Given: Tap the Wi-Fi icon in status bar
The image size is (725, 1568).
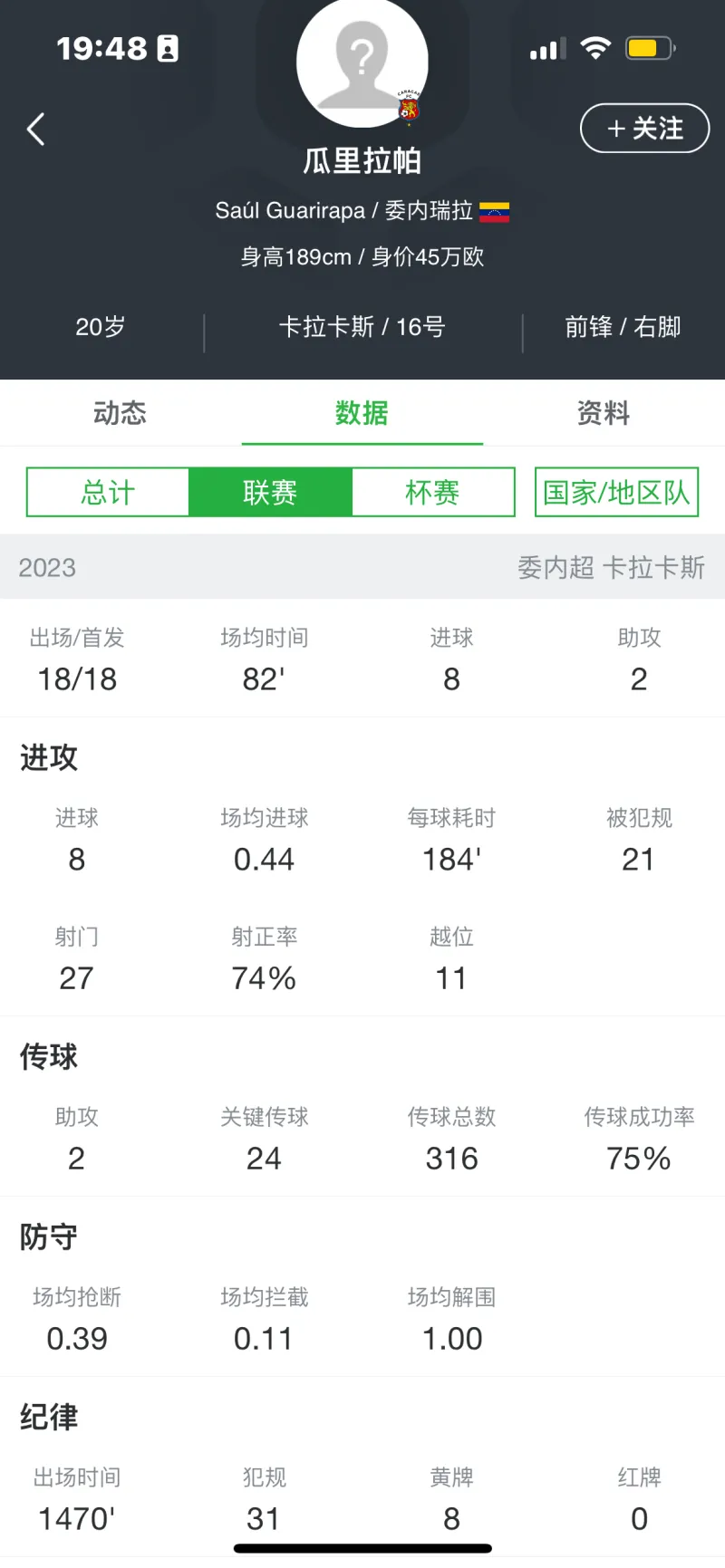Looking at the screenshot, I should click(x=595, y=47).
